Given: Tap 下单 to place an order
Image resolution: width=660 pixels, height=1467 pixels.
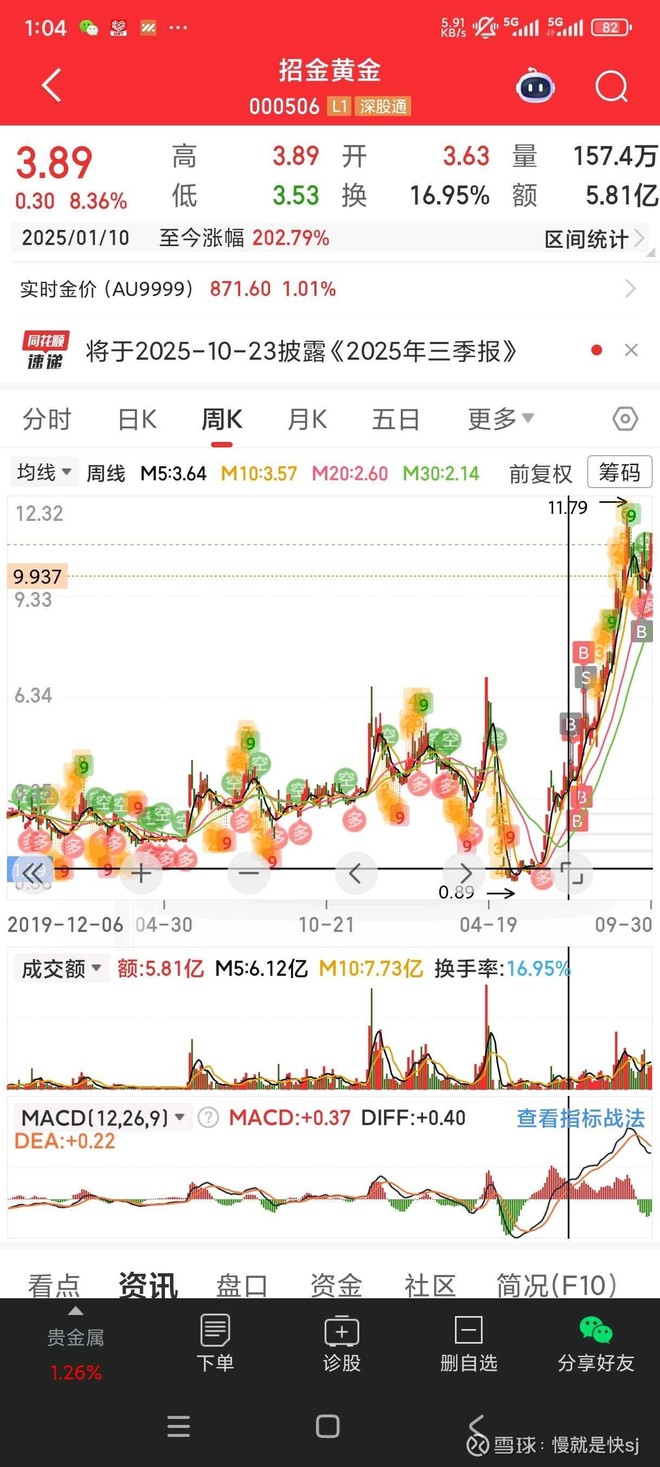Looking at the screenshot, I should point(215,1343).
